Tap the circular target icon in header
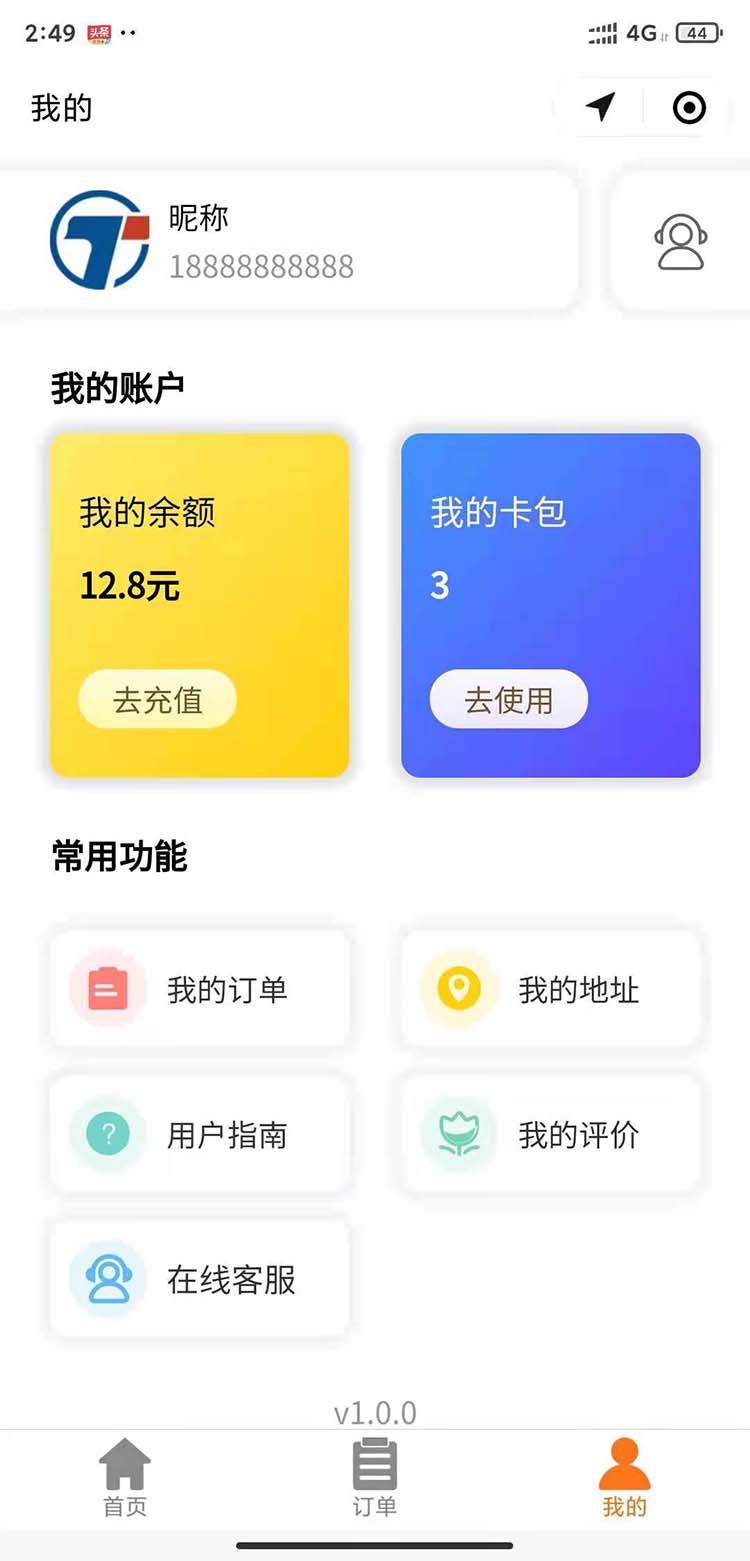Image resolution: width=750 pixels, height=1561 pixels. click(689, 107)
